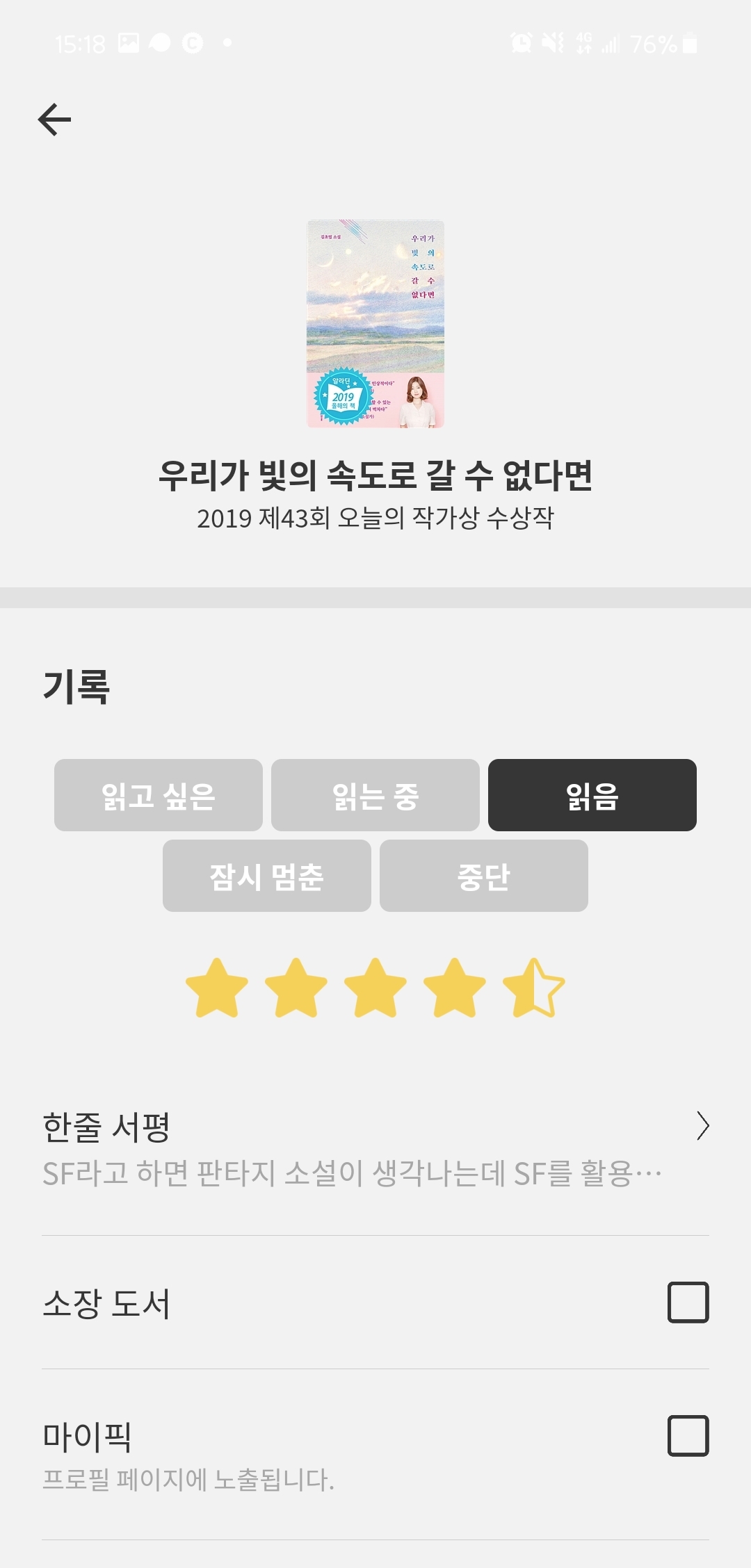Set status to 잠시 멈춘

click(267, 876)
